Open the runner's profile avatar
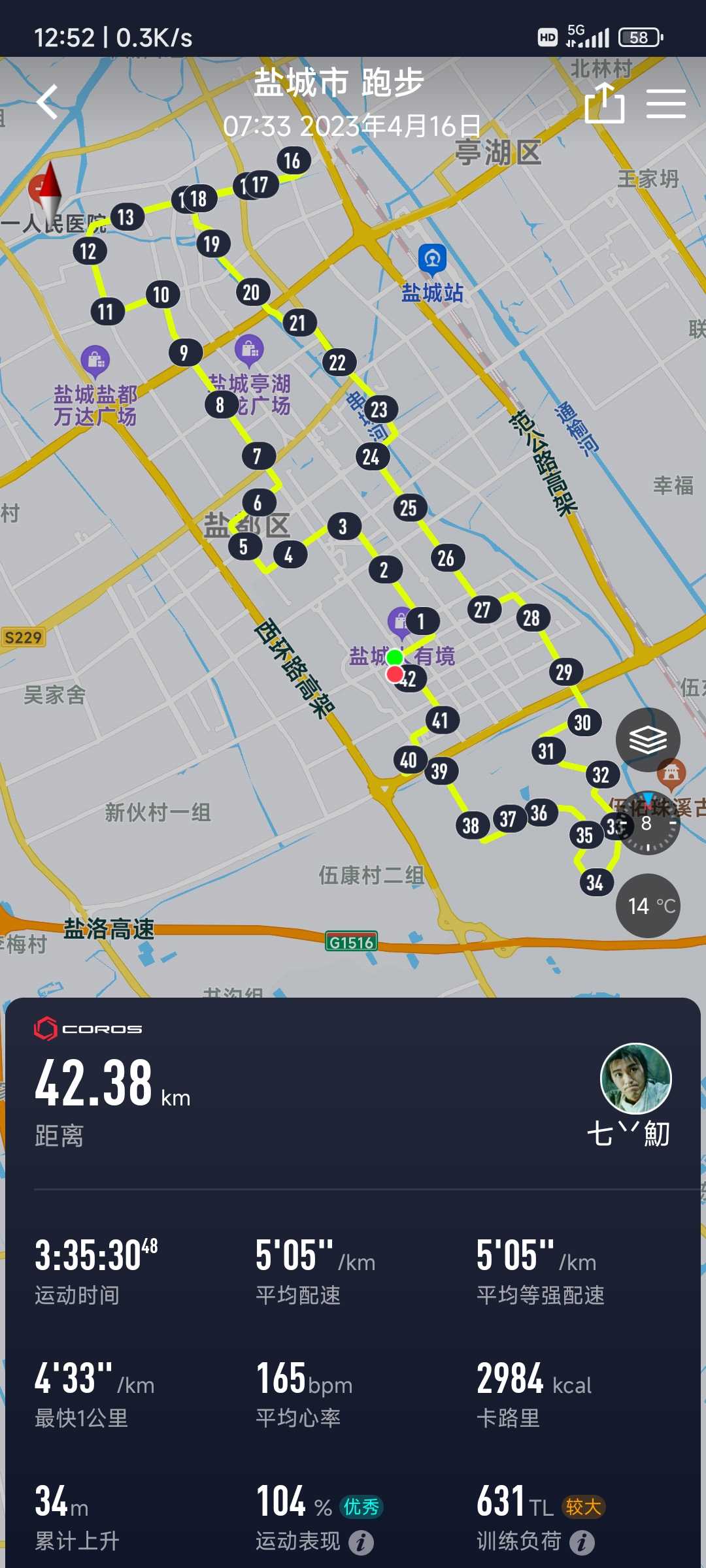This screenshot has width=706, height=1568. click(635, 1079)
